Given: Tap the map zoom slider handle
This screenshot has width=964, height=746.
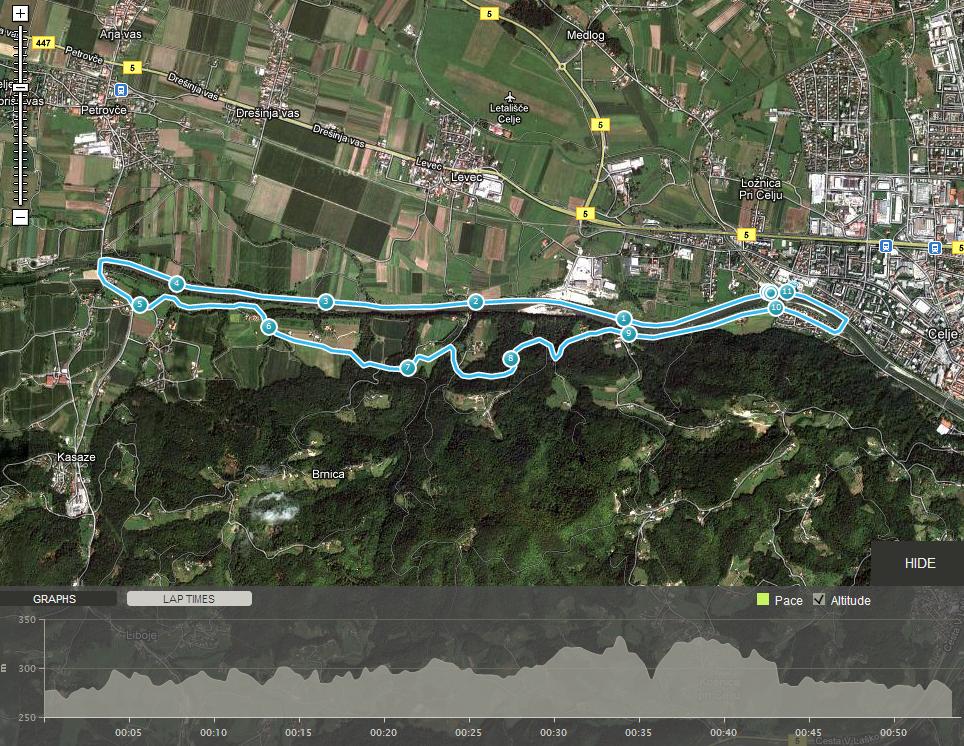Looking at the screenshot, I should click(19, 88).
